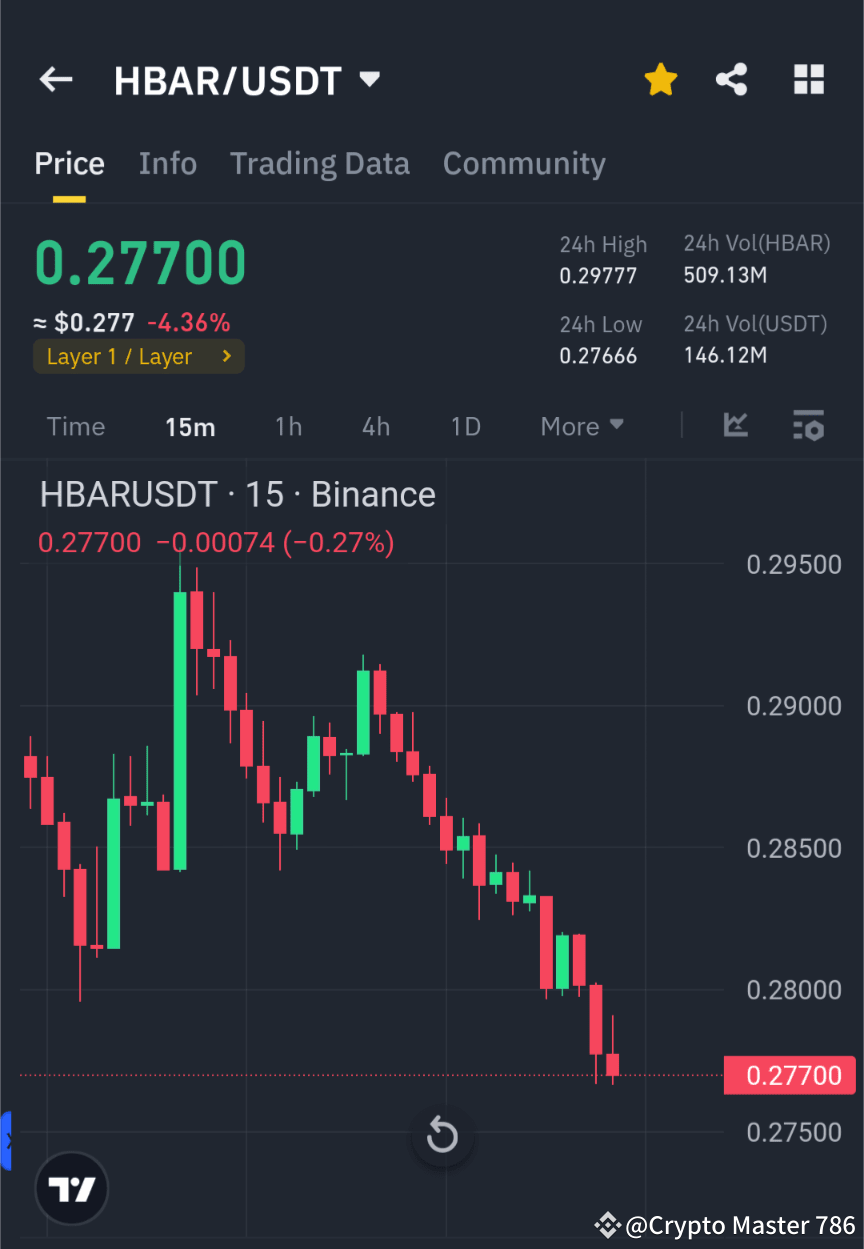This screenshot has width=864, height=1249.
Task: Switch chart to the 1D interval
Action: [x=465, y=426]
